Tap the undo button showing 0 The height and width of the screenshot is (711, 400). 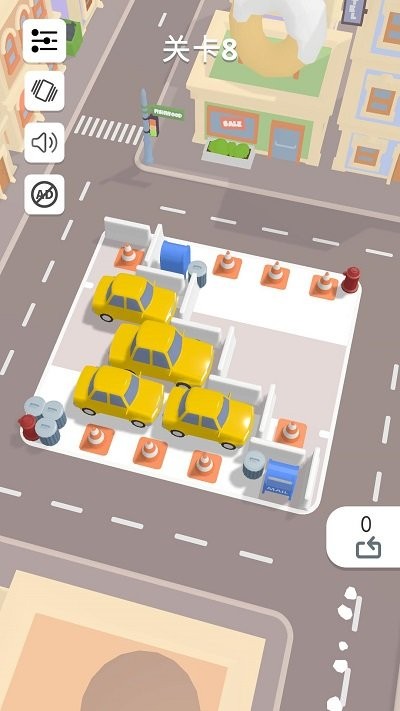click(x=364, y=536)
